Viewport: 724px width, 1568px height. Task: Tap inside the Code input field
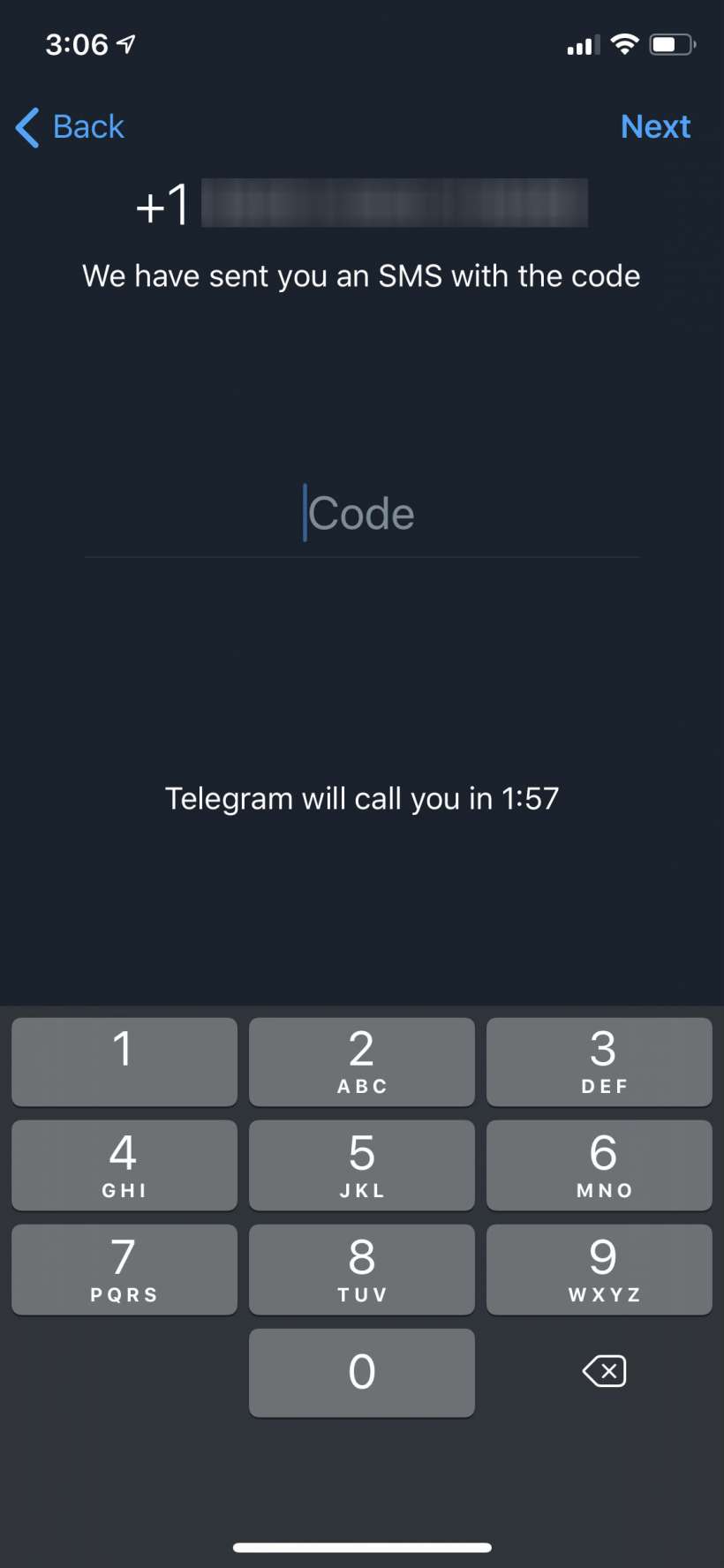coord(362,513)
